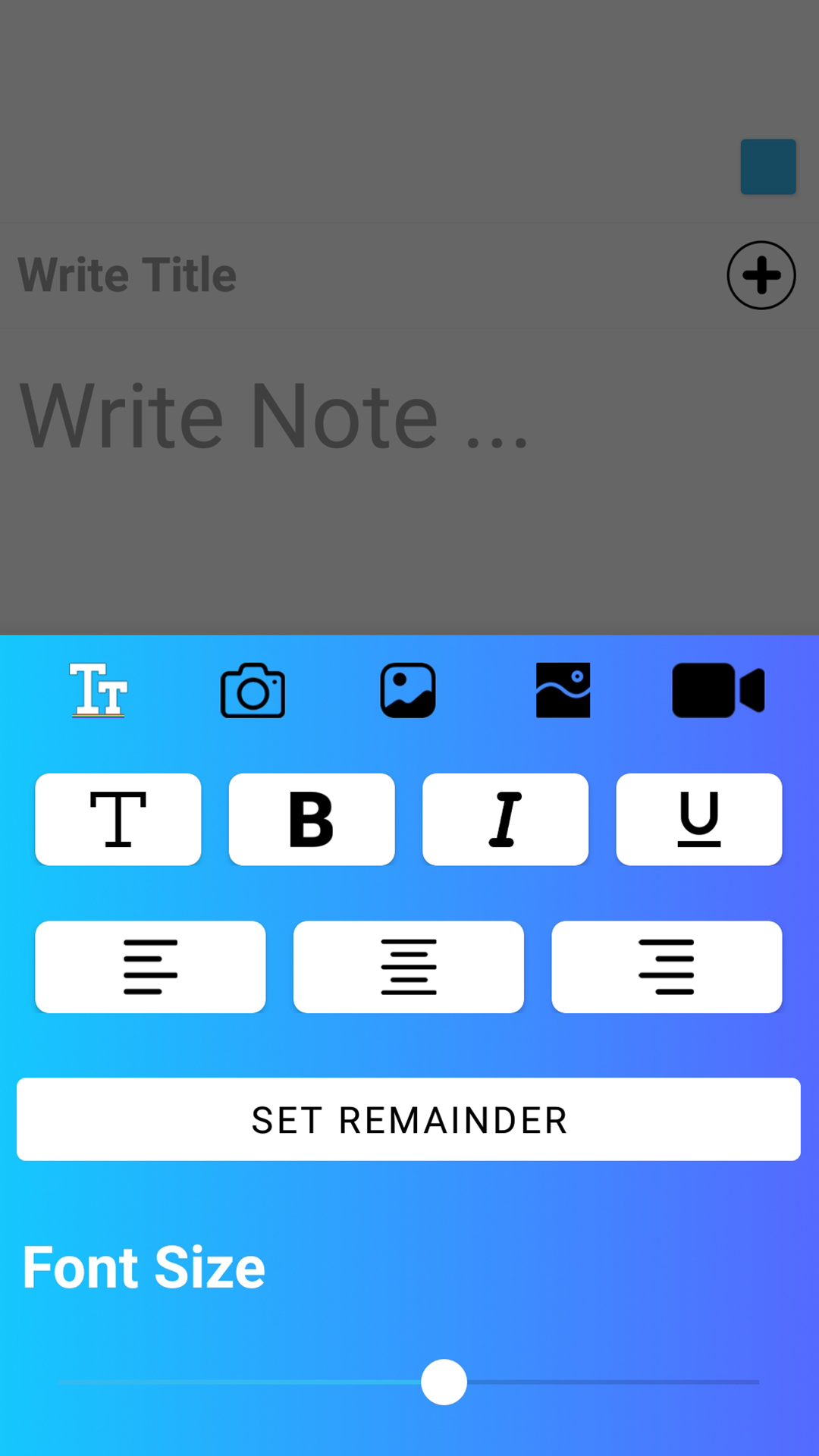Tap the Font Size slider track
819x1456 pixels.
(607, 1382)
